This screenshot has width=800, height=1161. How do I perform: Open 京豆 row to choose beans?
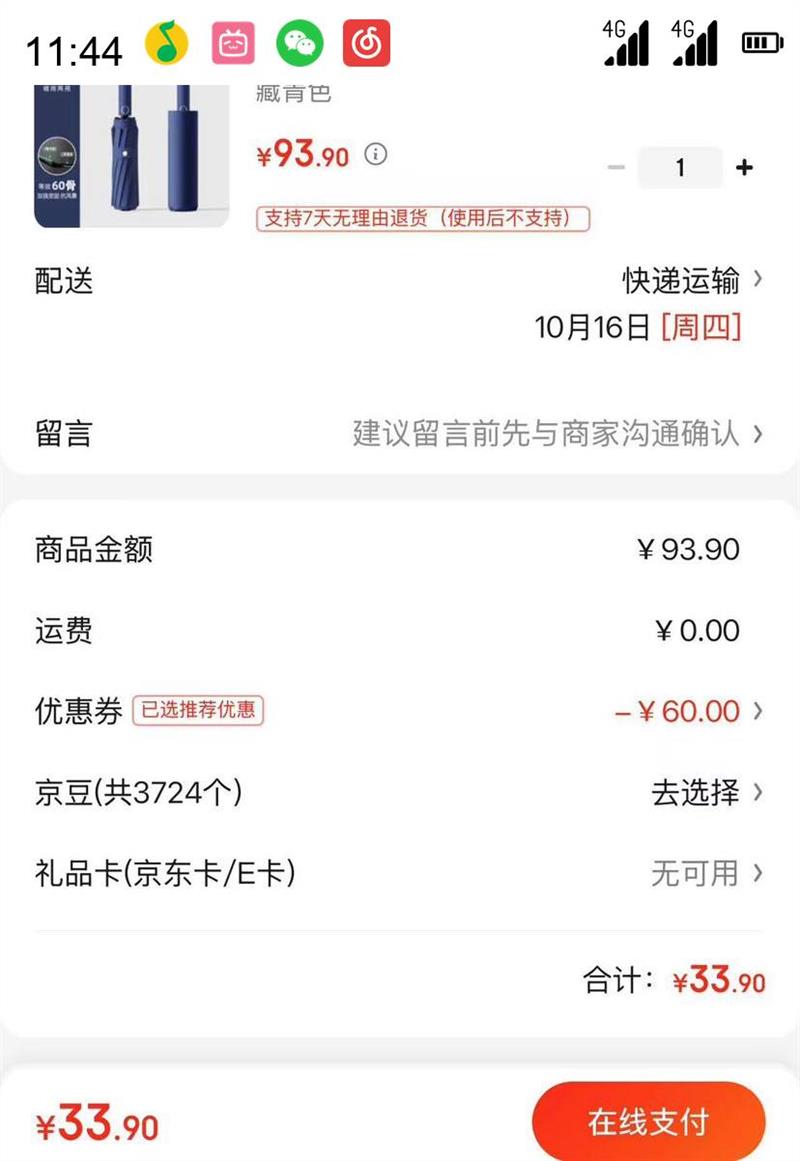coord(400,792)
